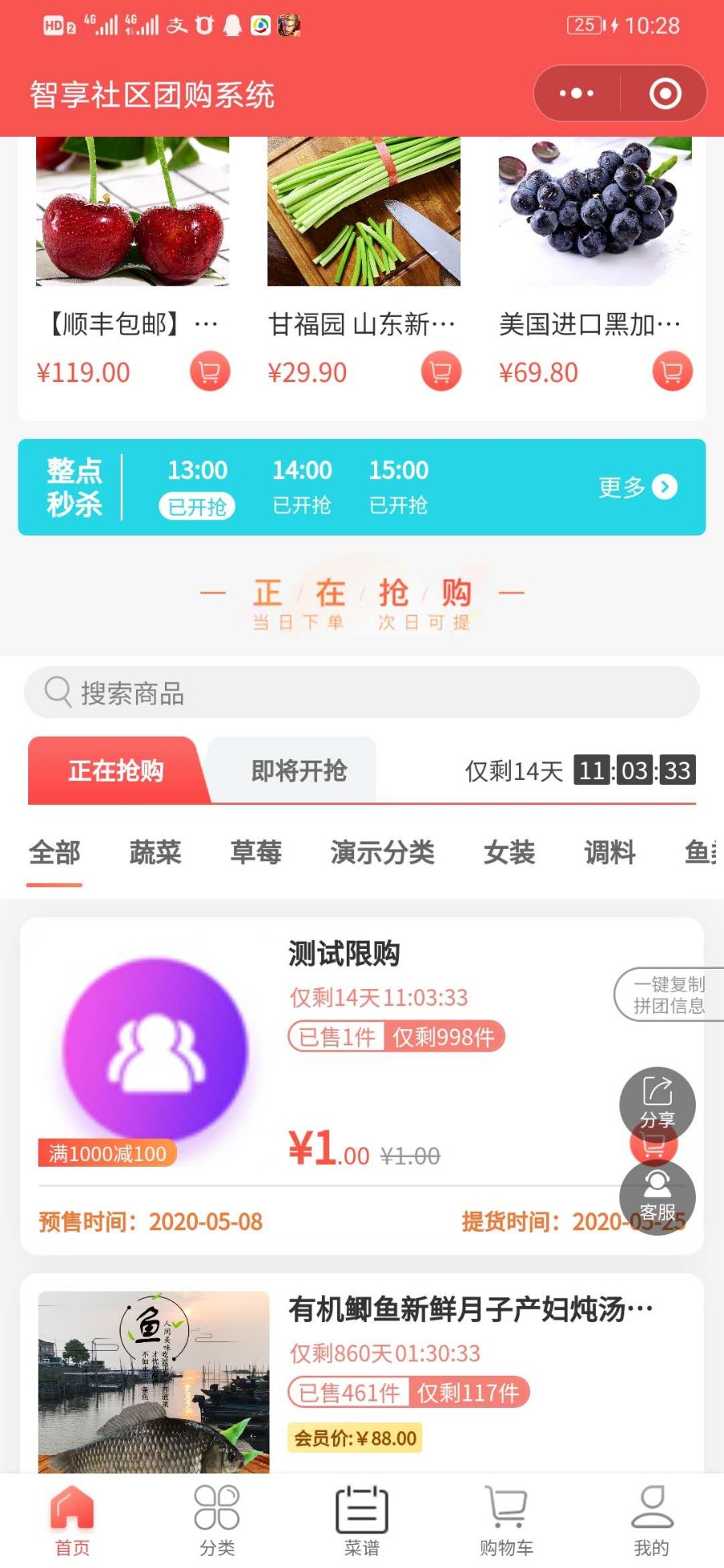724x1568 pixels.
Task: Open the 测试限购 product card
Action: [343, 954]
